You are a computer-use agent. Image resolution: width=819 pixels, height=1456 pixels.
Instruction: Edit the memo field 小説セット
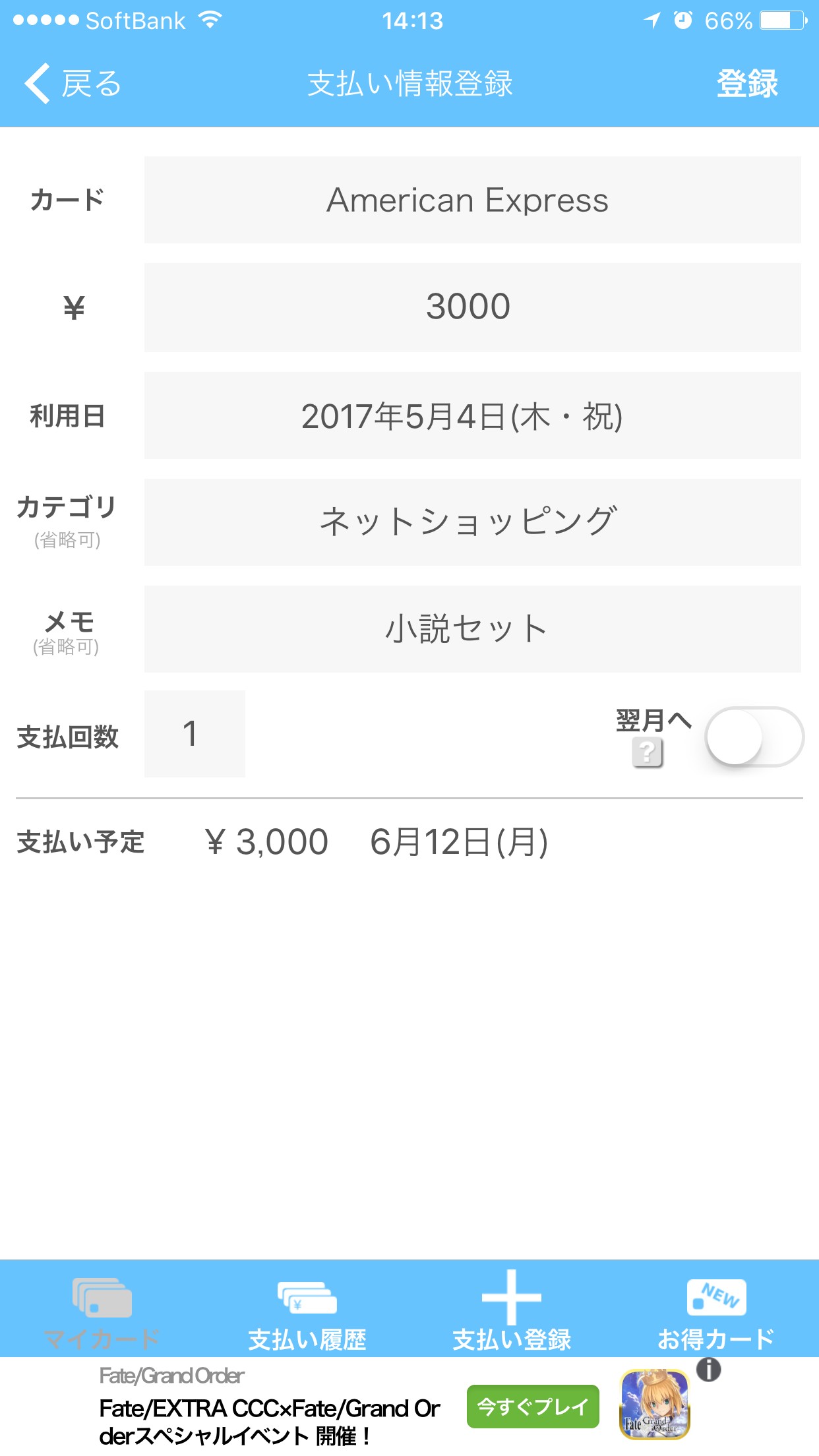tap(472, 629)
